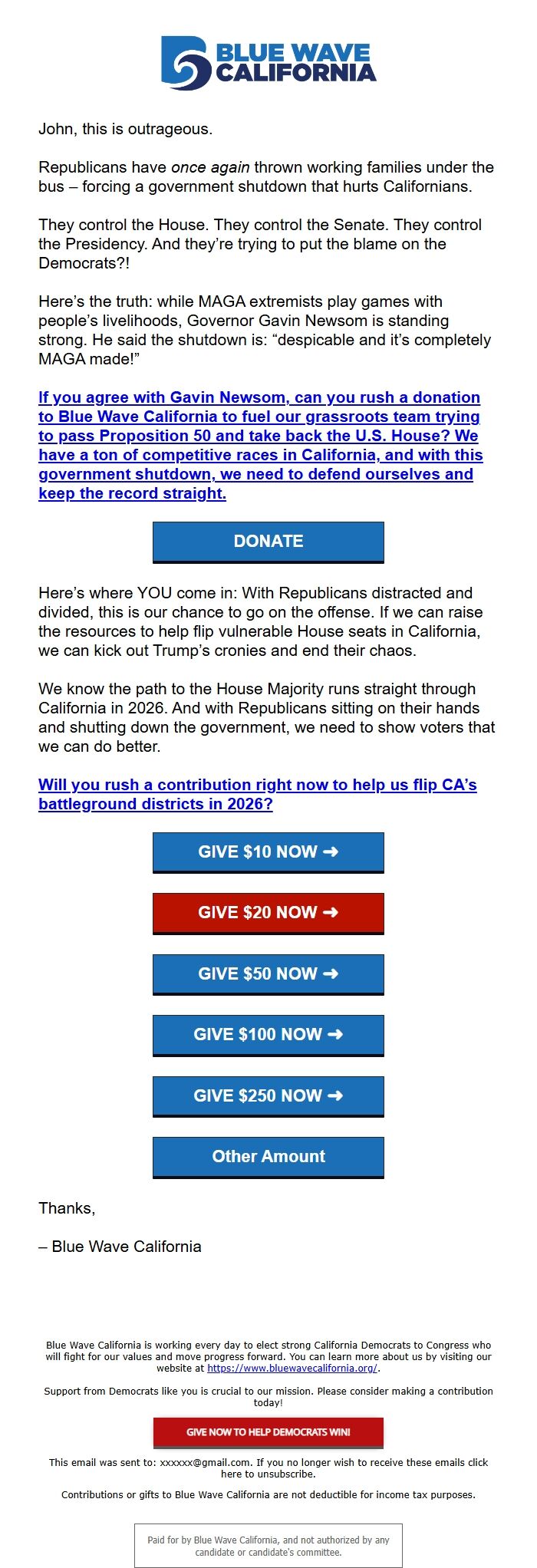Donate with GIVE $250 NOW
537x1568 pixels.
click(x=268, y=1096)
